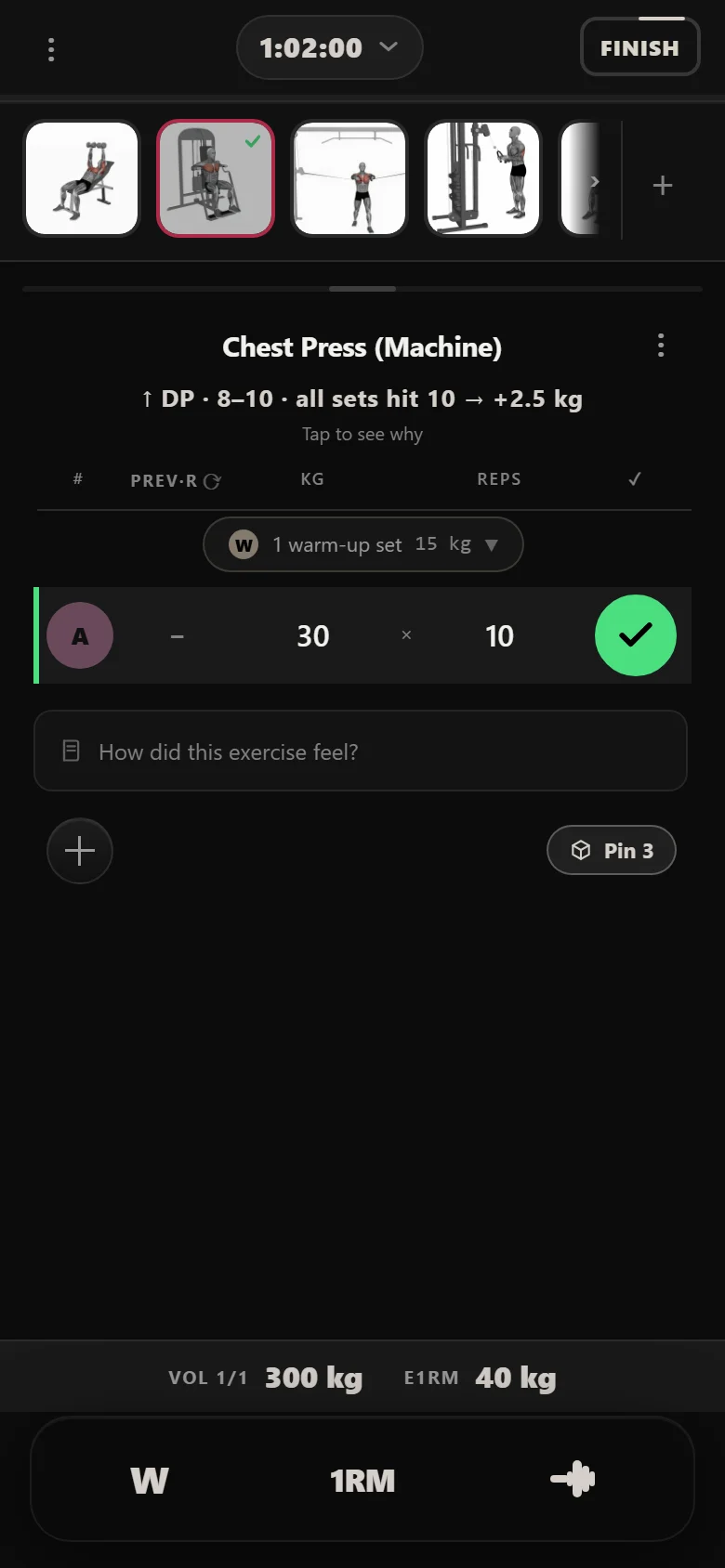The image size is (725, 1568).
Task: Add a note on how exercise felt
Action: point(361,751)
